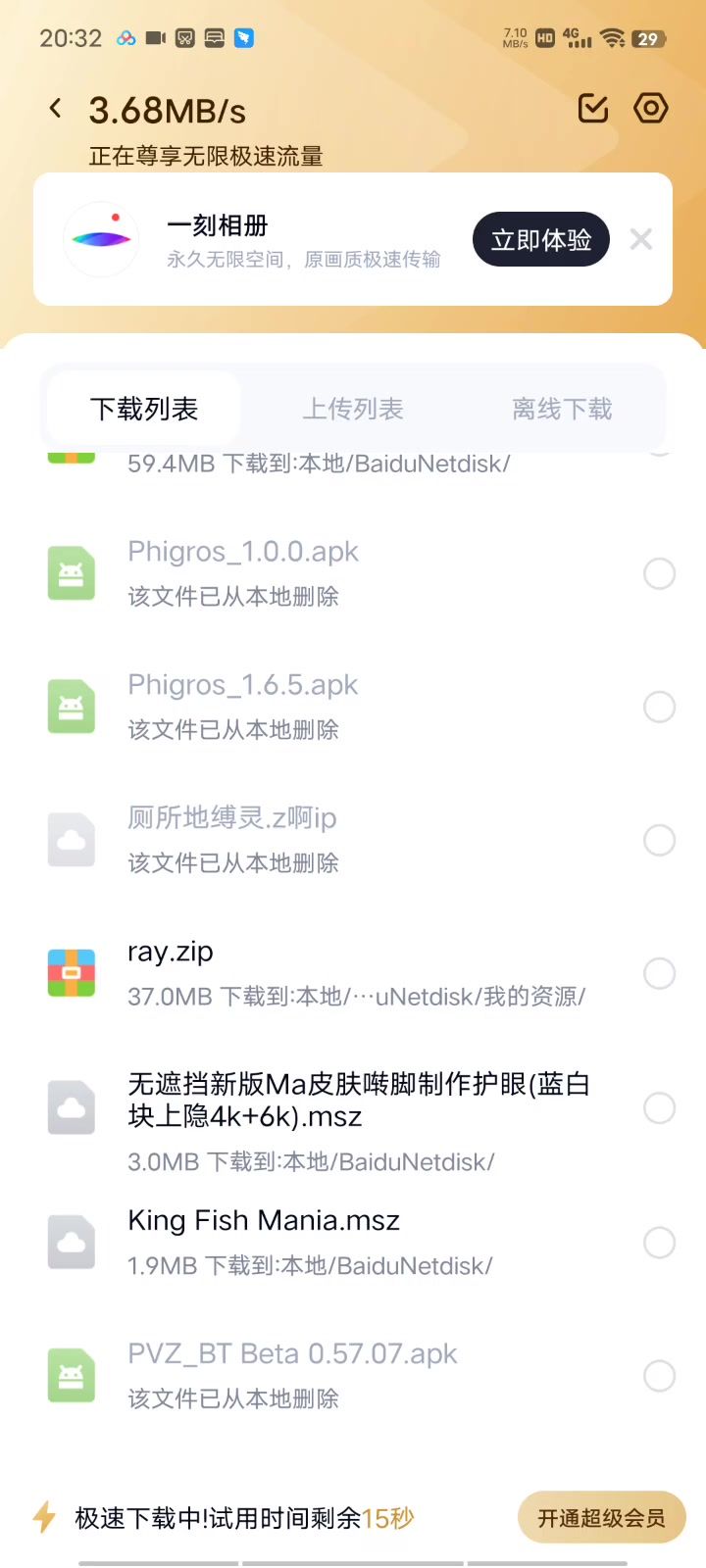Switch to the 离线下载 tab
This screenshot has height=1568, width=706.
(x=562, y=409)
